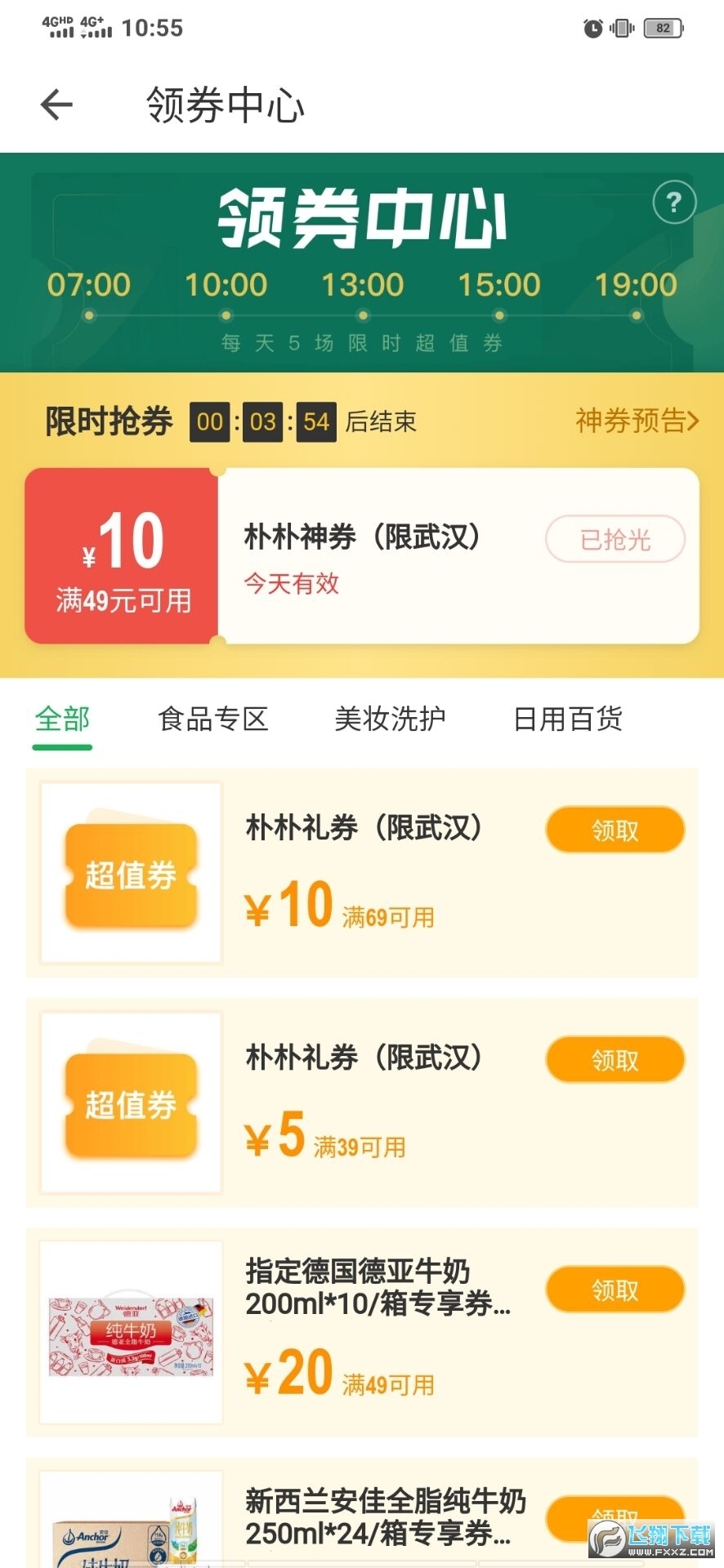Click 领取 for the German Weidendorf milk coupon

point(615,1289)
